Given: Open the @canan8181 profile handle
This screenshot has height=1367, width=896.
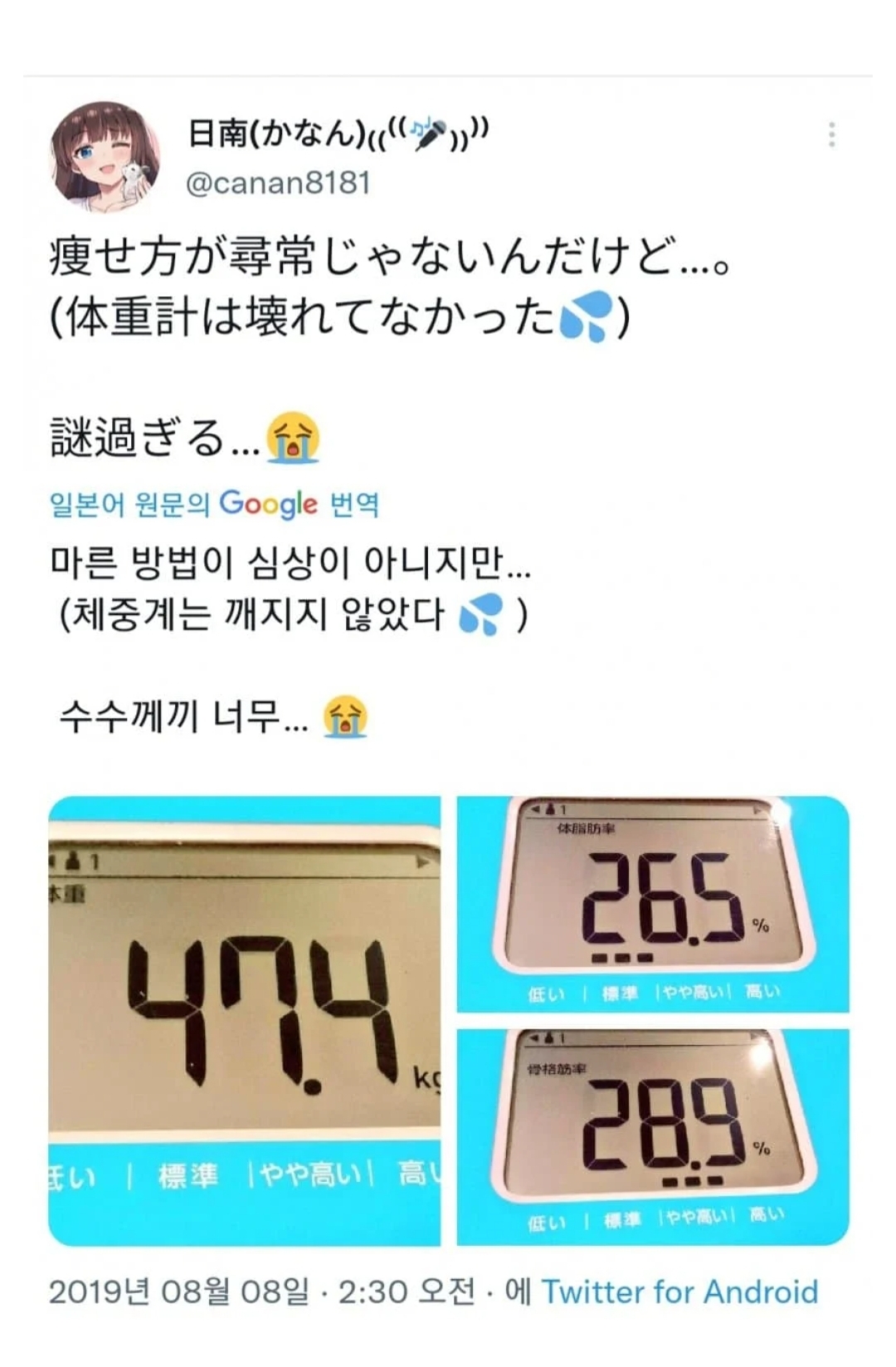Looking at the screenshot, I should [277, 183].
